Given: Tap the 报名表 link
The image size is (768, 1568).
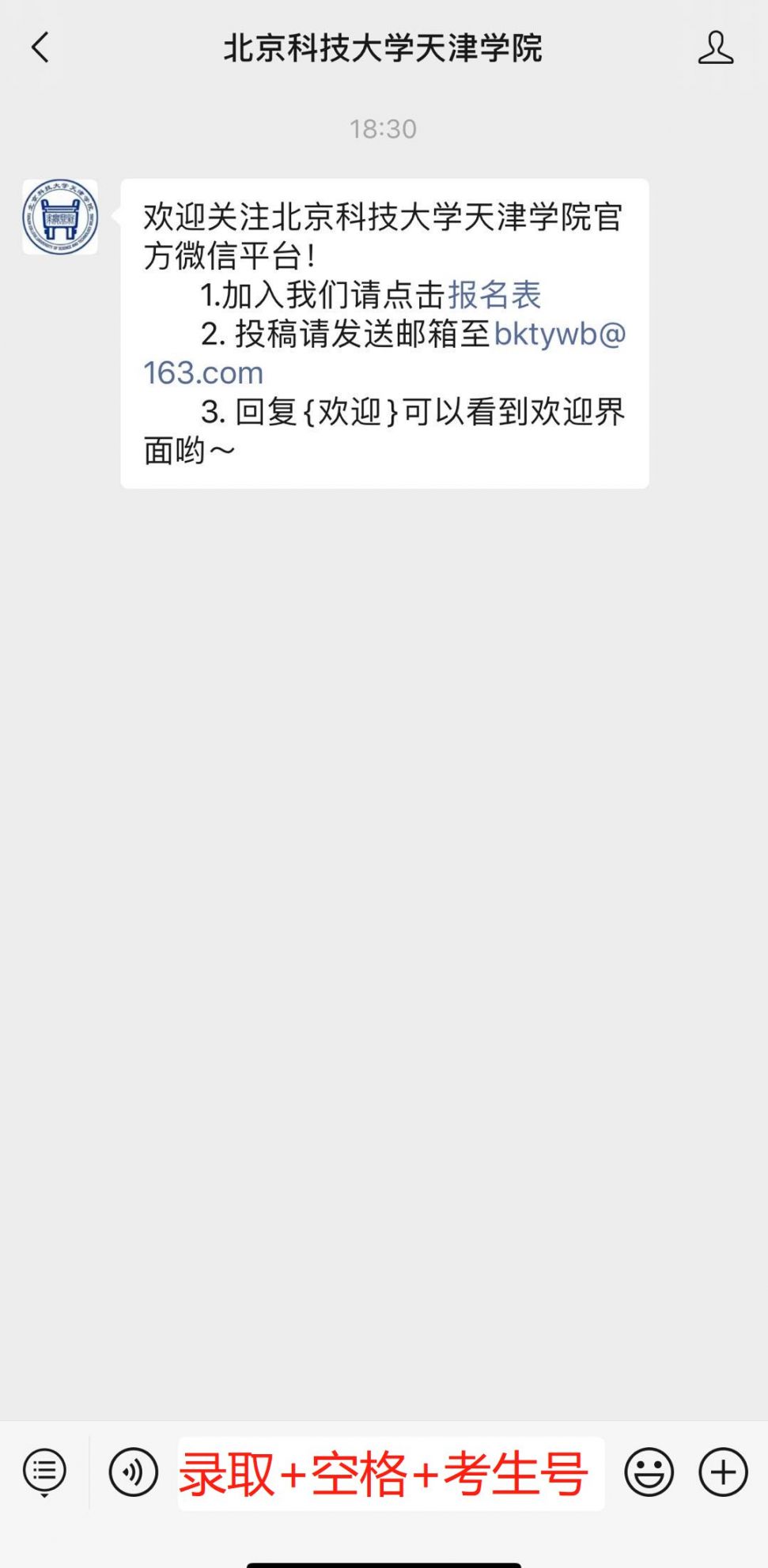Looking at the screenshot, I should click(494, 295).
